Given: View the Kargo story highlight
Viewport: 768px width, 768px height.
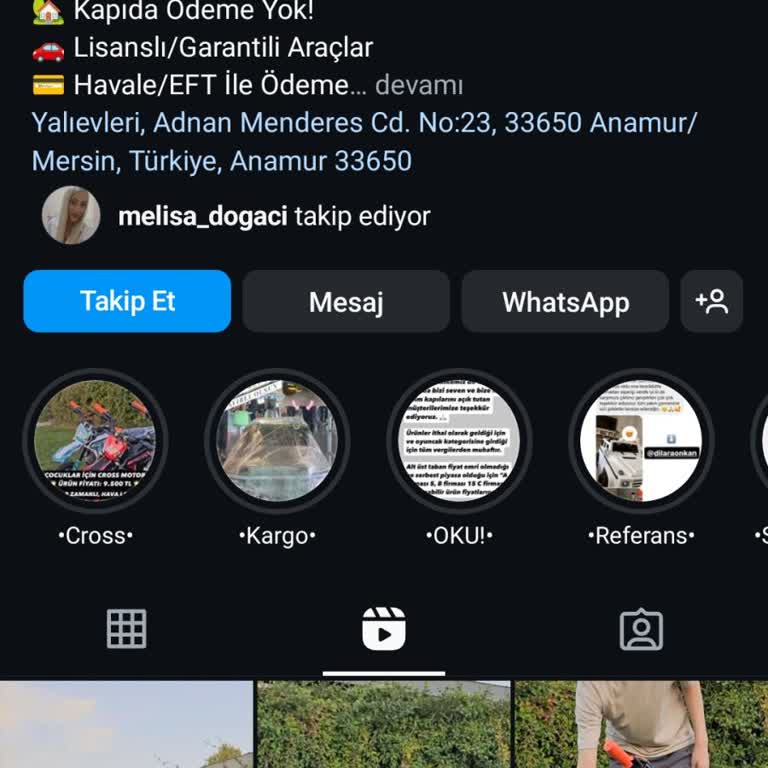Looking at the screenshot, I should coord(277,441).
